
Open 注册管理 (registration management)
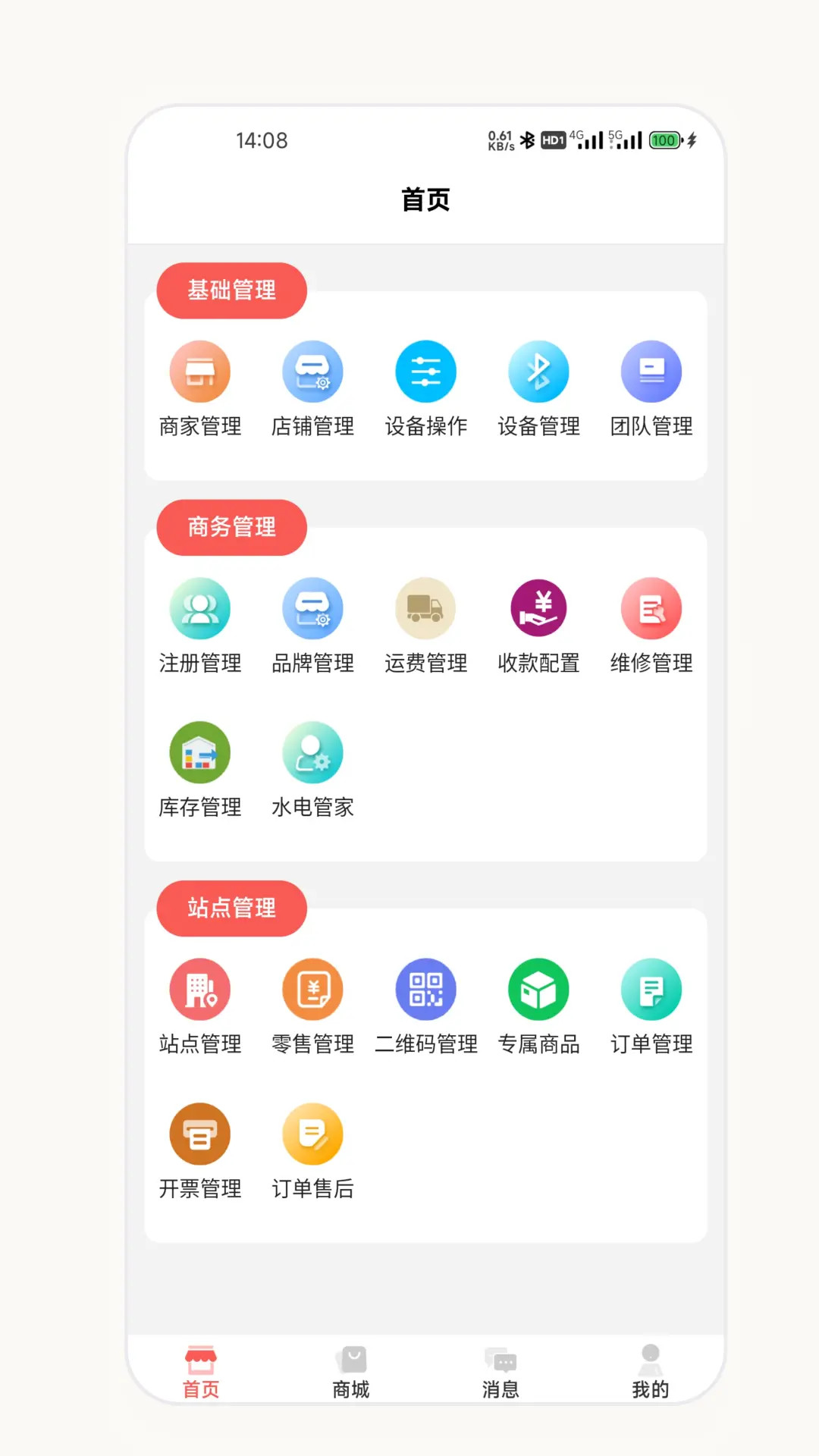(199, 627)
